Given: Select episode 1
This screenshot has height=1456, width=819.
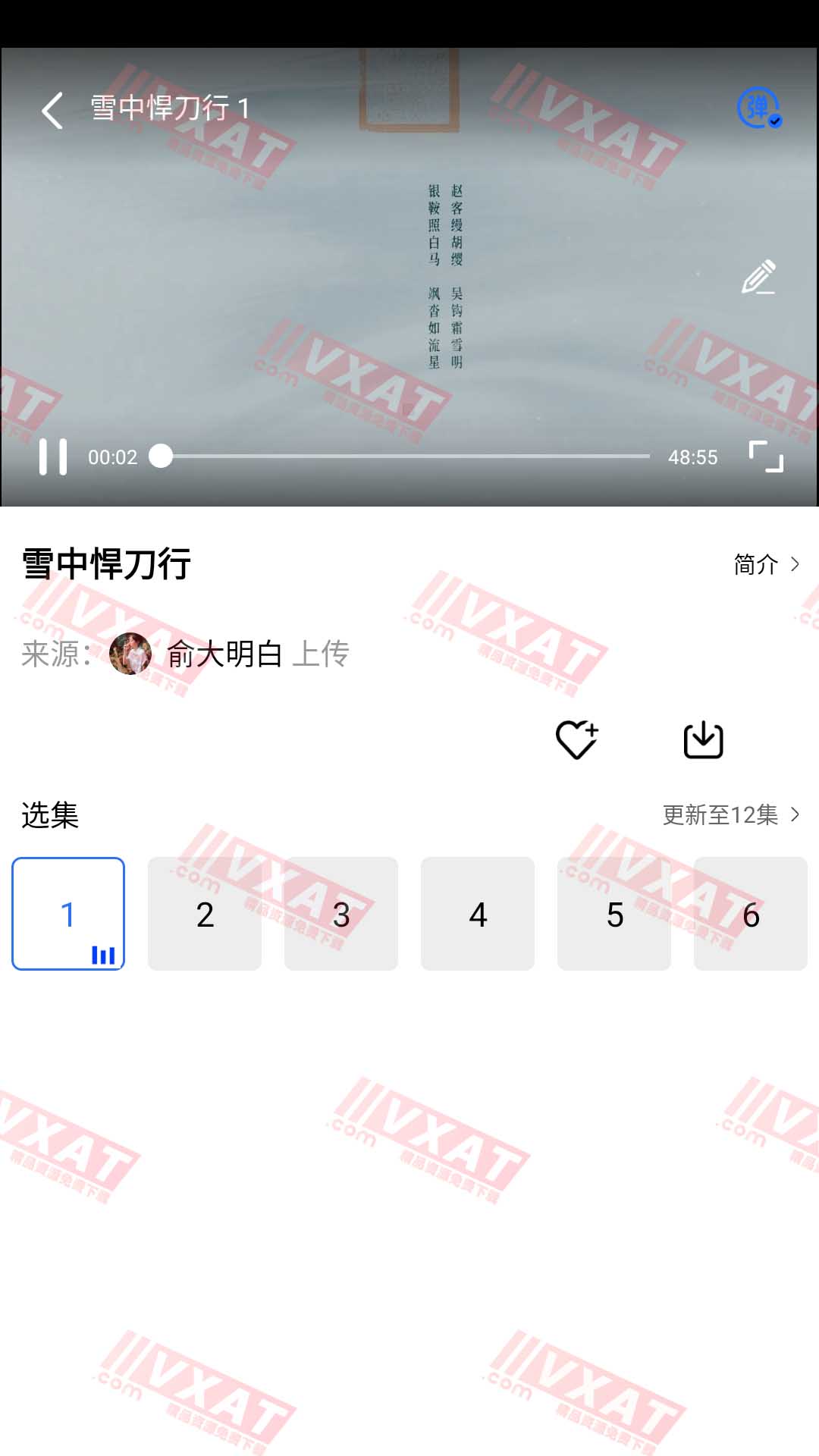Looking at the screenshot, I should (x=68, y=914).
